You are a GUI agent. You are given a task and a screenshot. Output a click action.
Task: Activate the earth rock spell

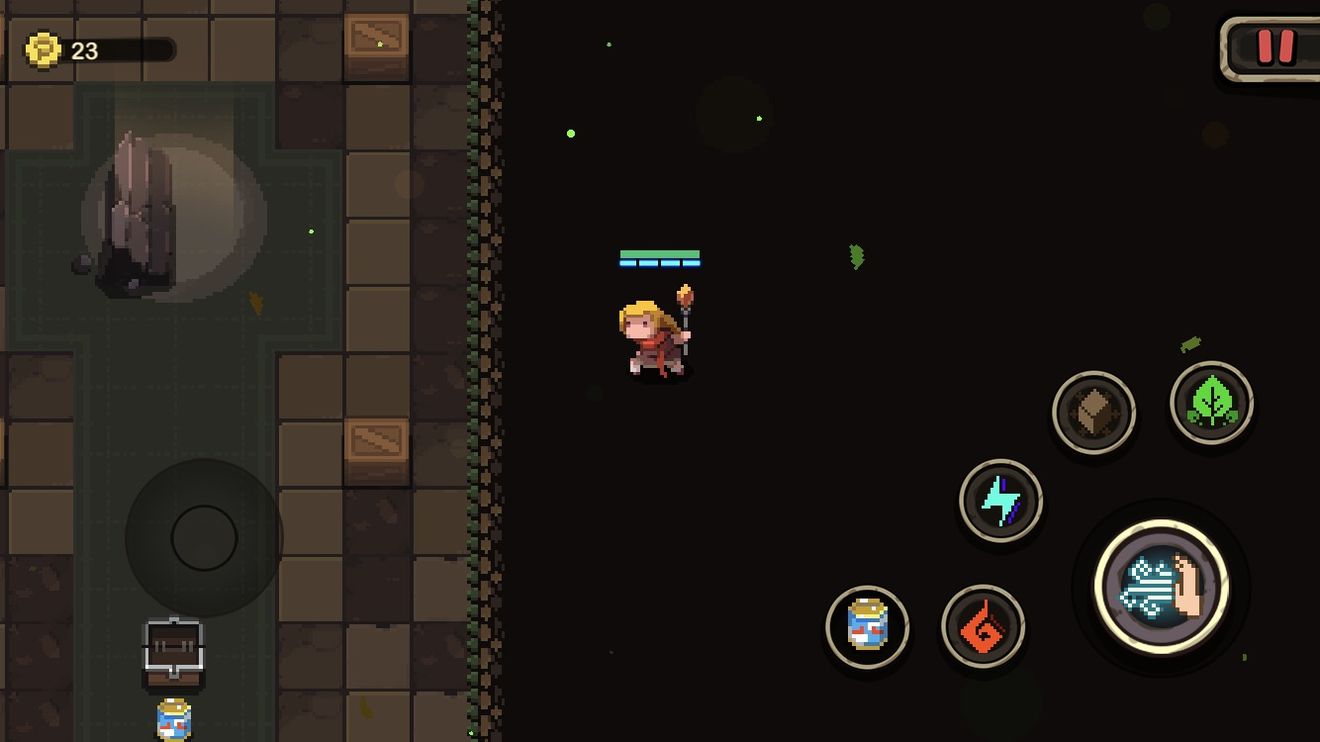tap(1094, 412)
